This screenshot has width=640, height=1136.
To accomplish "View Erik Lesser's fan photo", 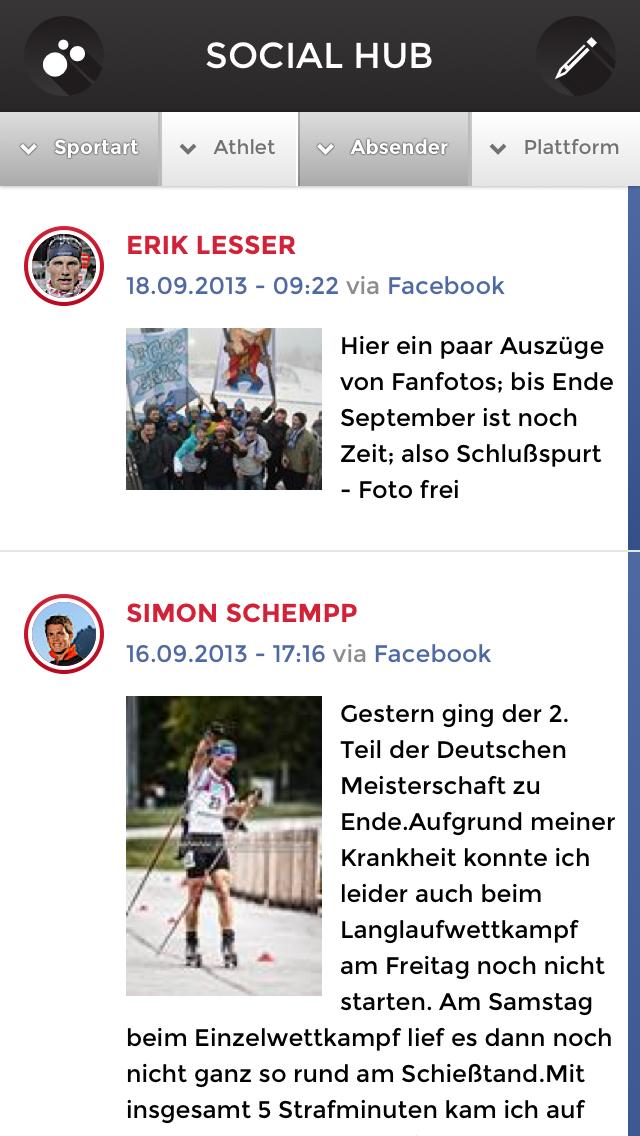I will [x=224, y=408].
